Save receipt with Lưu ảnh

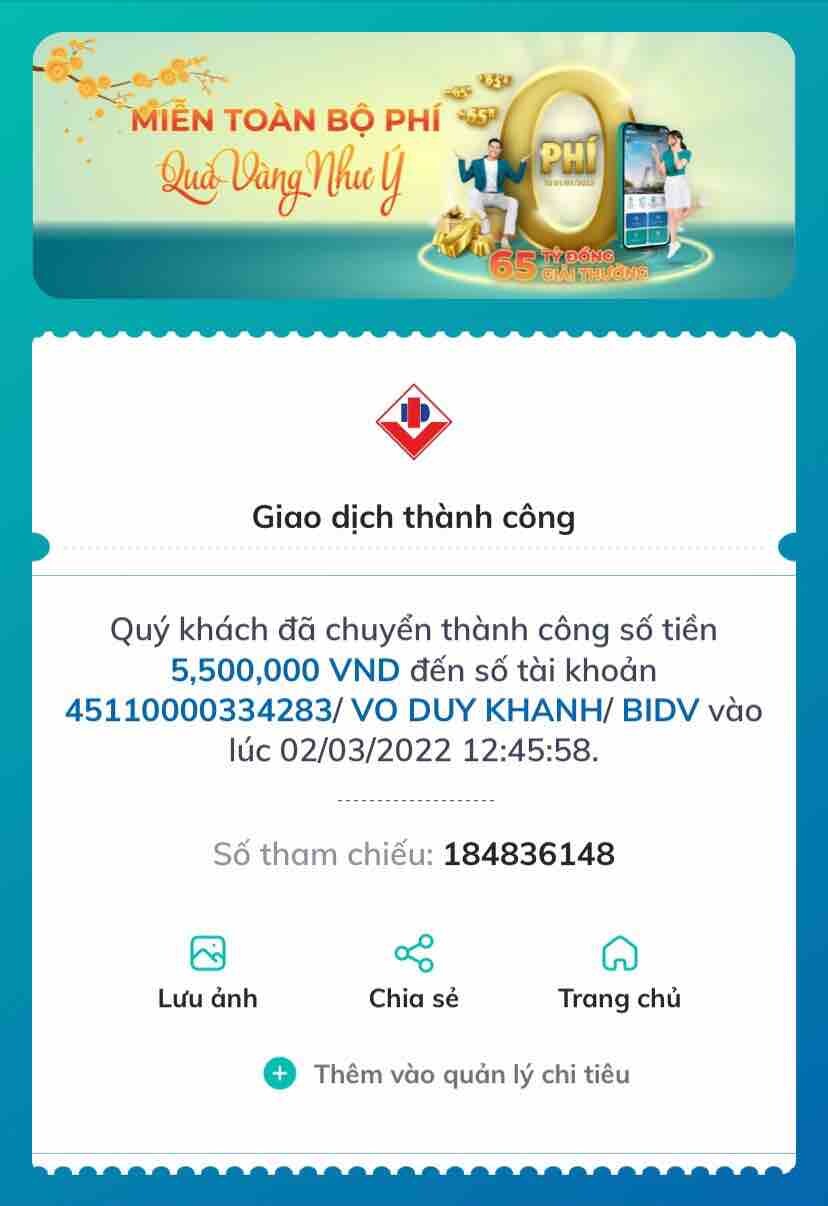[208, 971]
